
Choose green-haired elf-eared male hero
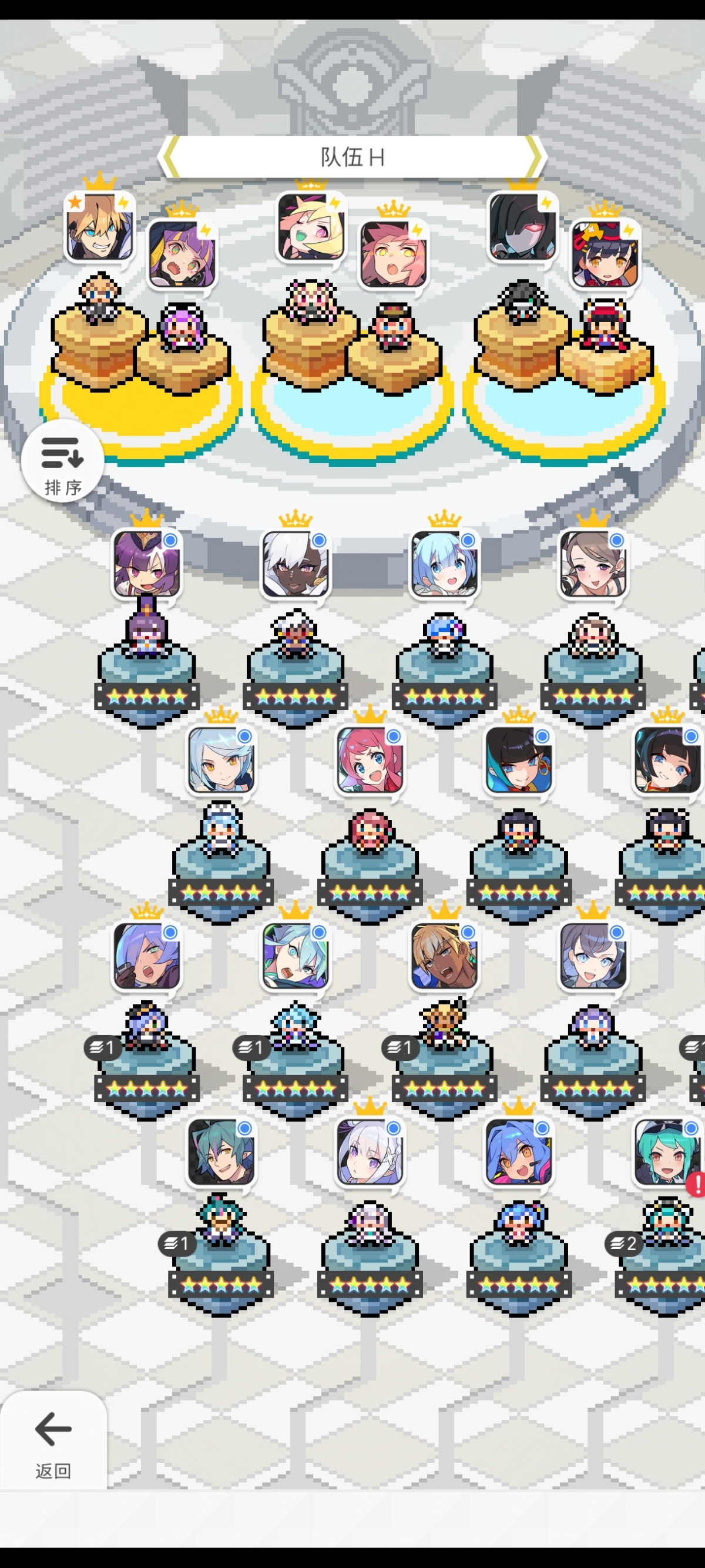point(221,1152)
